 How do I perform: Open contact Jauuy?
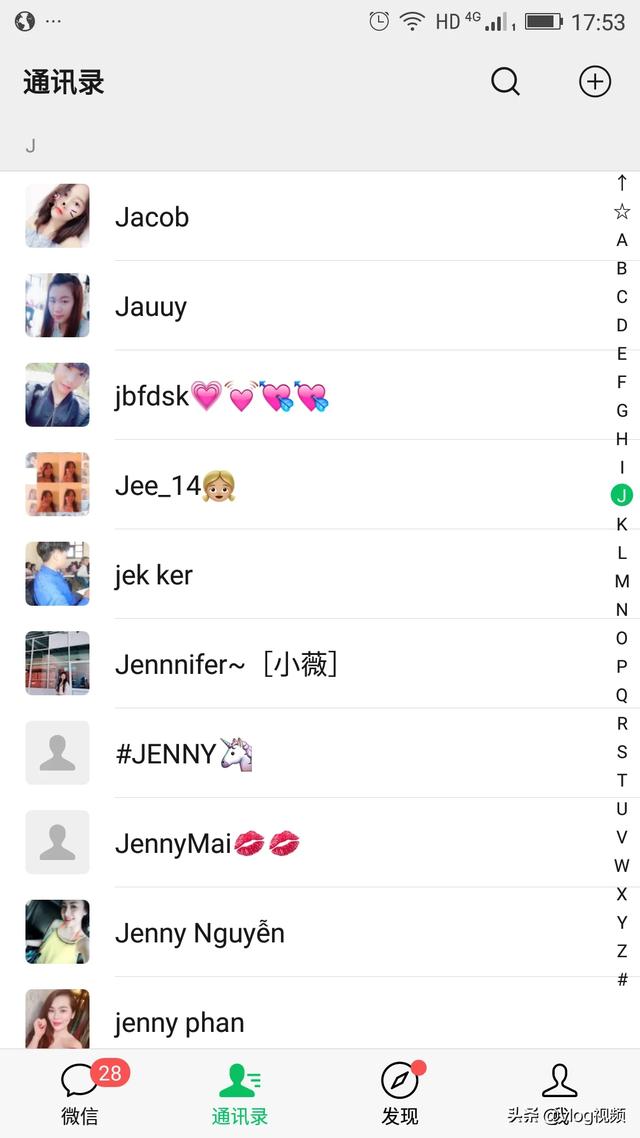(151, 306)
